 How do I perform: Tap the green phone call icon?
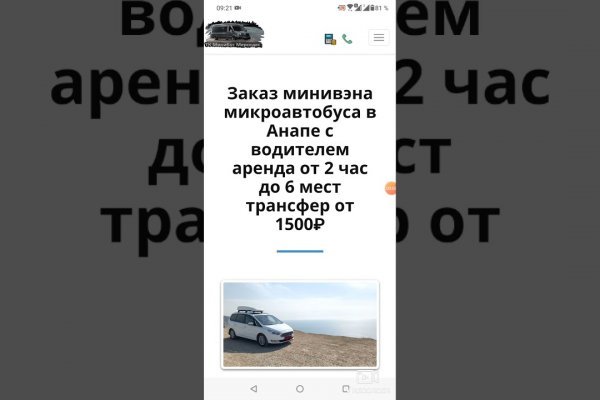347,39
